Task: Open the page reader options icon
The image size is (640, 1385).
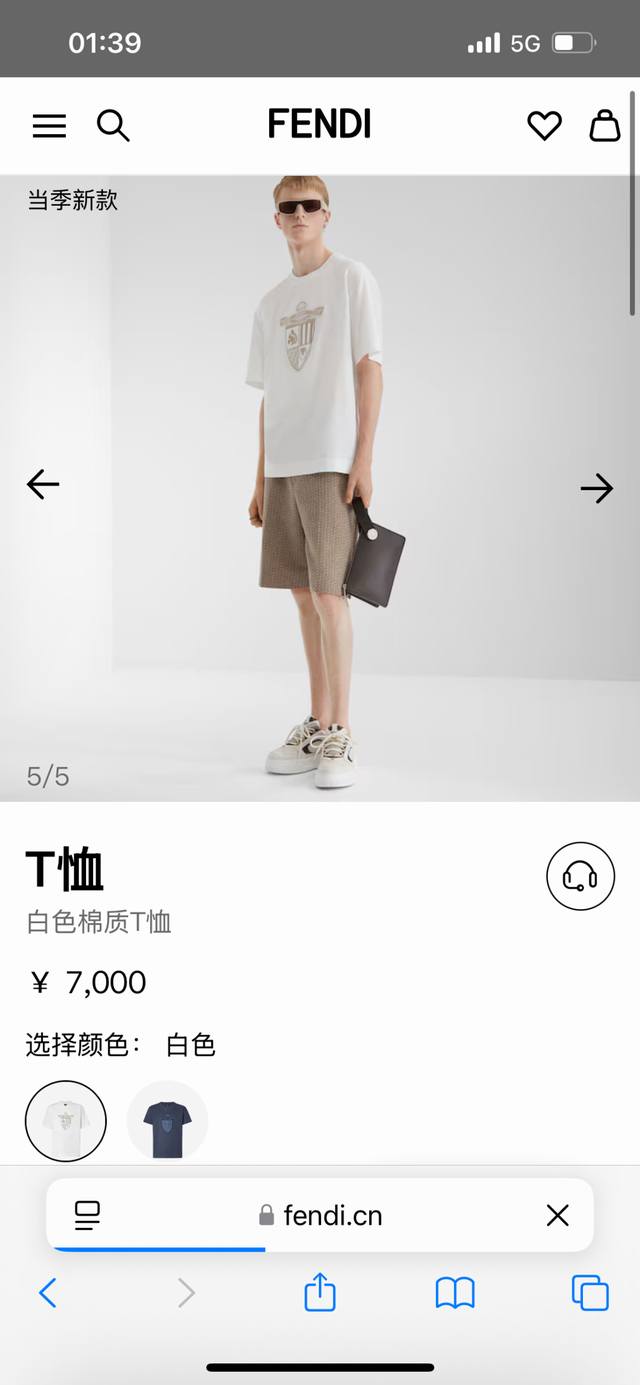Action: (88, 1215)
